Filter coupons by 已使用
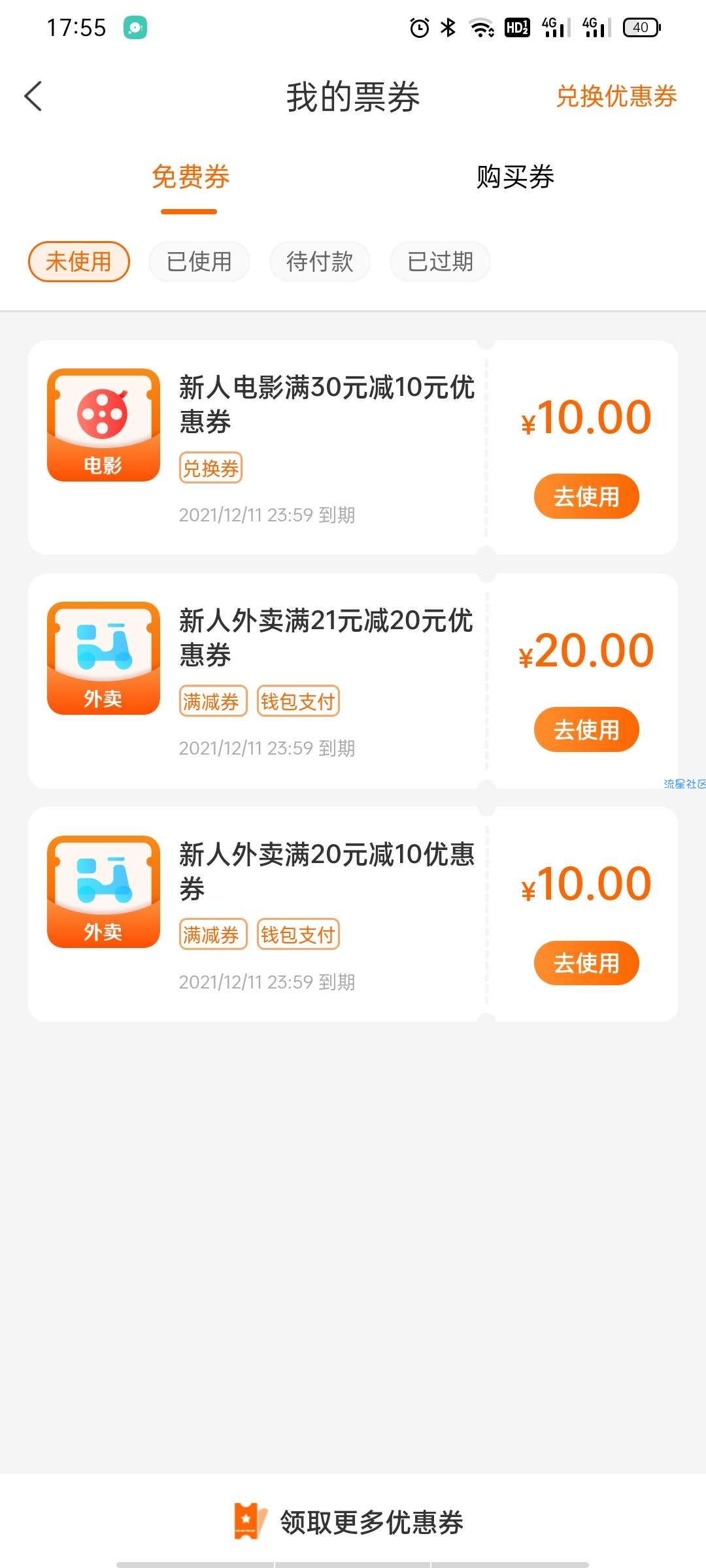Image resolution: width=706 pixels, height=1568 pixels. pos(199,262)
